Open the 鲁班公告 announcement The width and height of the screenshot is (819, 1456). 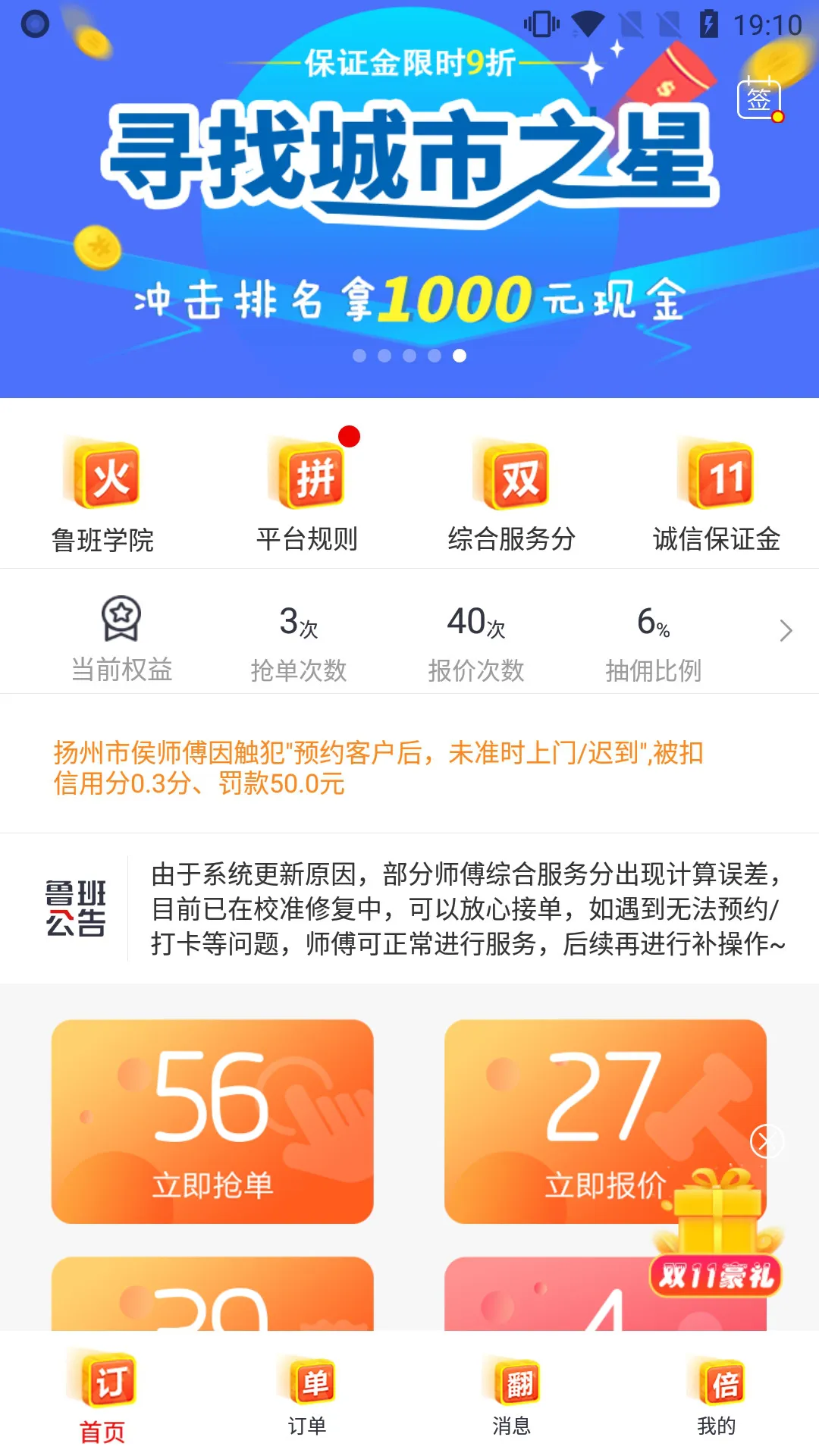point(466,908)
